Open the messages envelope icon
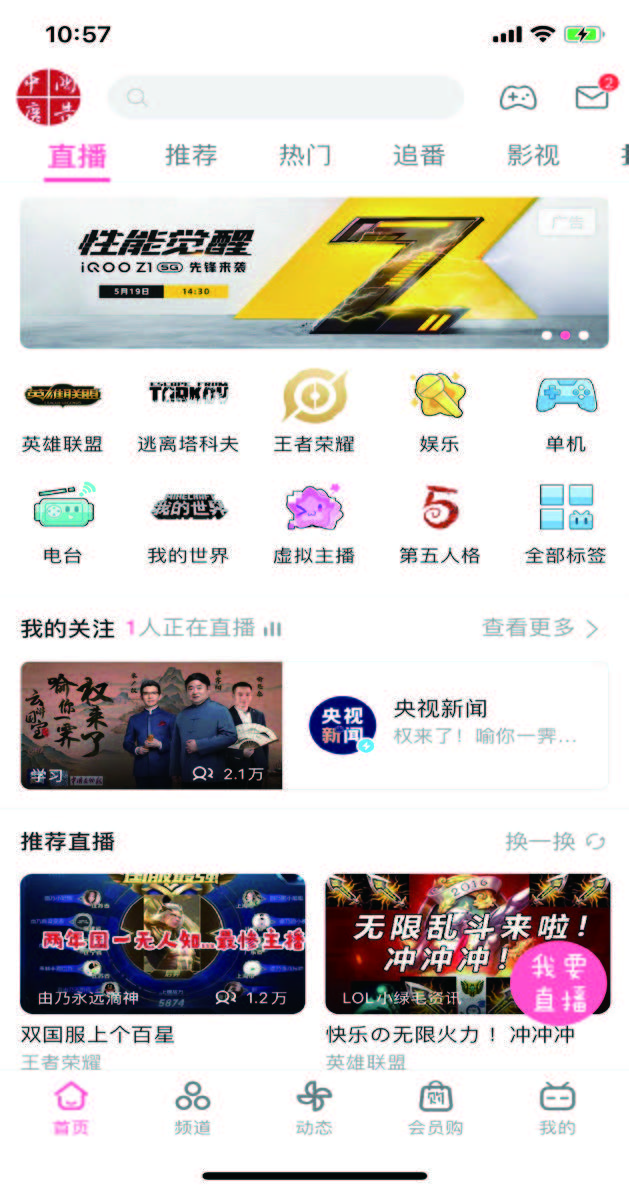Image resolution: width=629 pixels, height=1191 pixels. (x=592, y=96)
